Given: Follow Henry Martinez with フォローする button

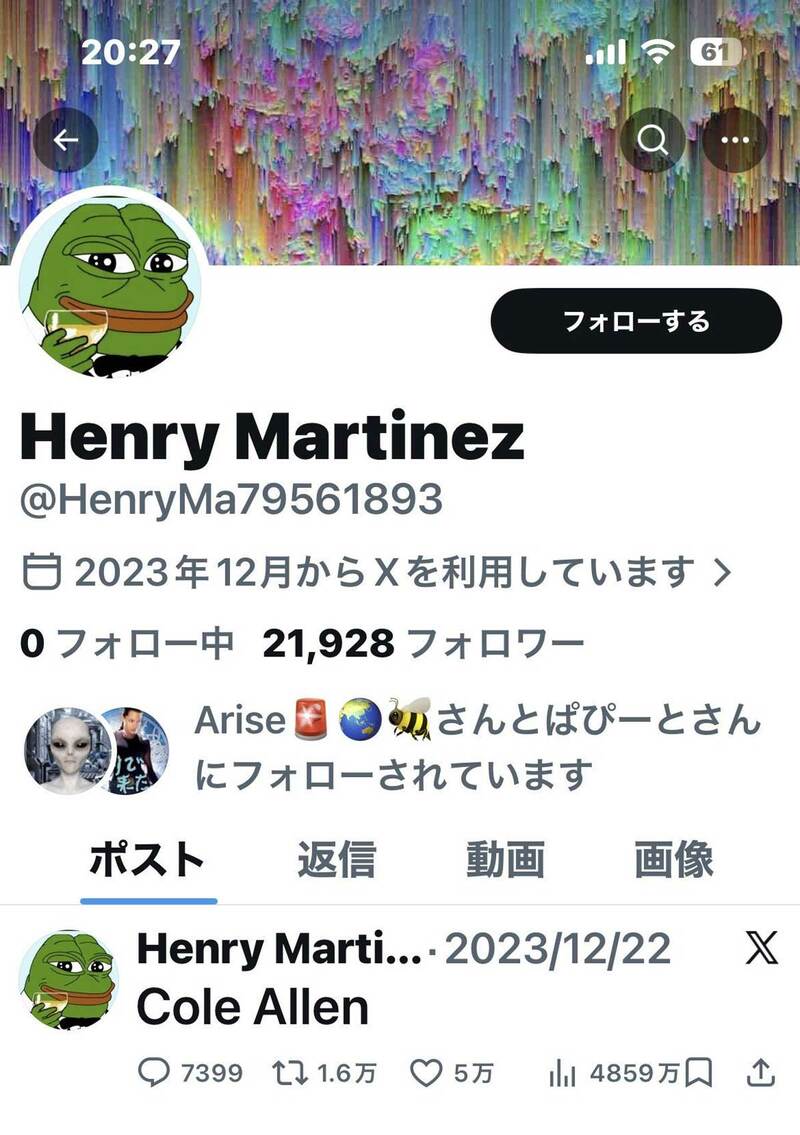Looking at the screenshot, I should point(635,321).
